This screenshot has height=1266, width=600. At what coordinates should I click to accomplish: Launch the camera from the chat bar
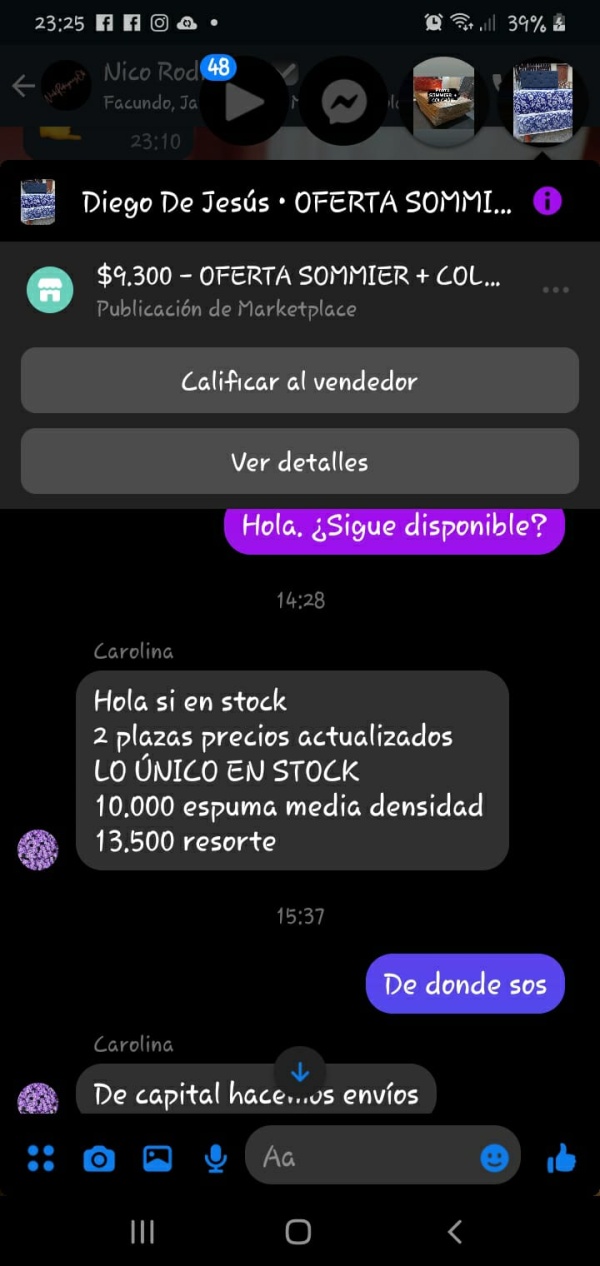(x=98, y=1158)
